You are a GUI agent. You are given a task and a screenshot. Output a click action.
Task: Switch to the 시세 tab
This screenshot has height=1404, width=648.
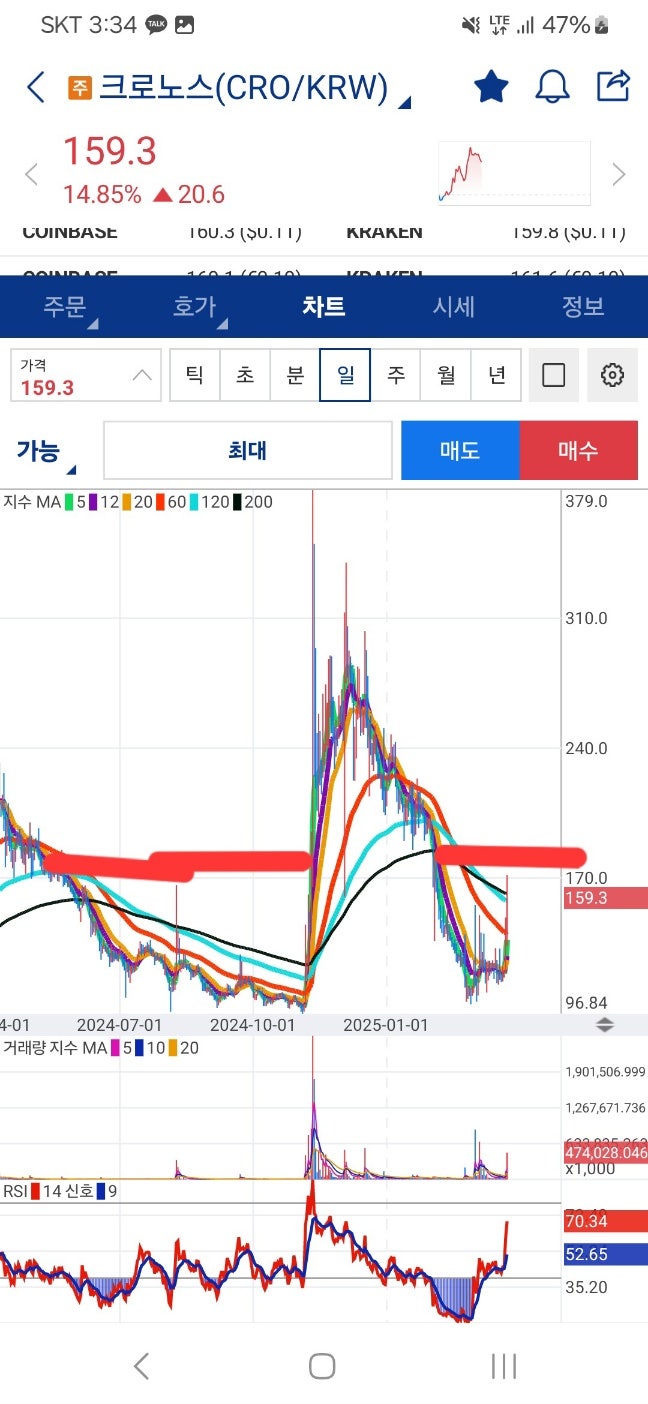pyautogui.click(x=453, y=306)
